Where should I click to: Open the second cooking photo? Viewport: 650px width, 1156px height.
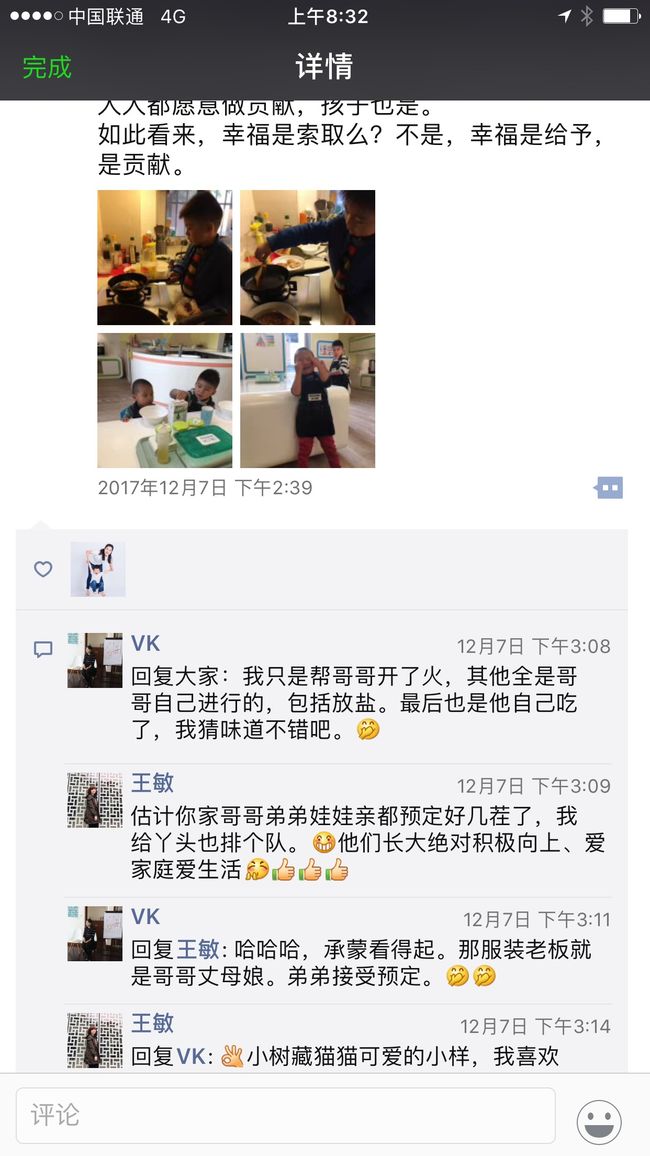(x=307, y=257)
